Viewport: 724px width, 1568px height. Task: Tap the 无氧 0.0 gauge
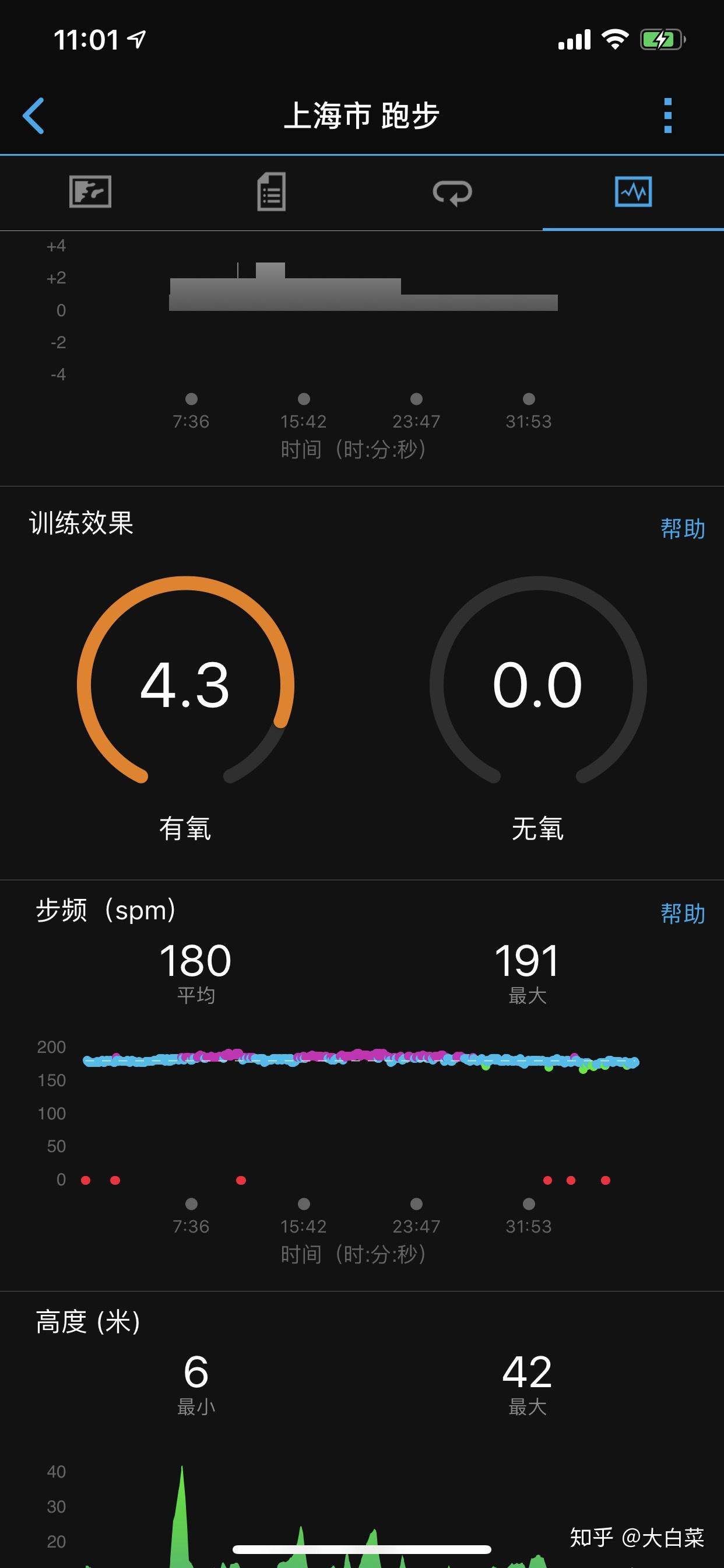coord(539,685)
